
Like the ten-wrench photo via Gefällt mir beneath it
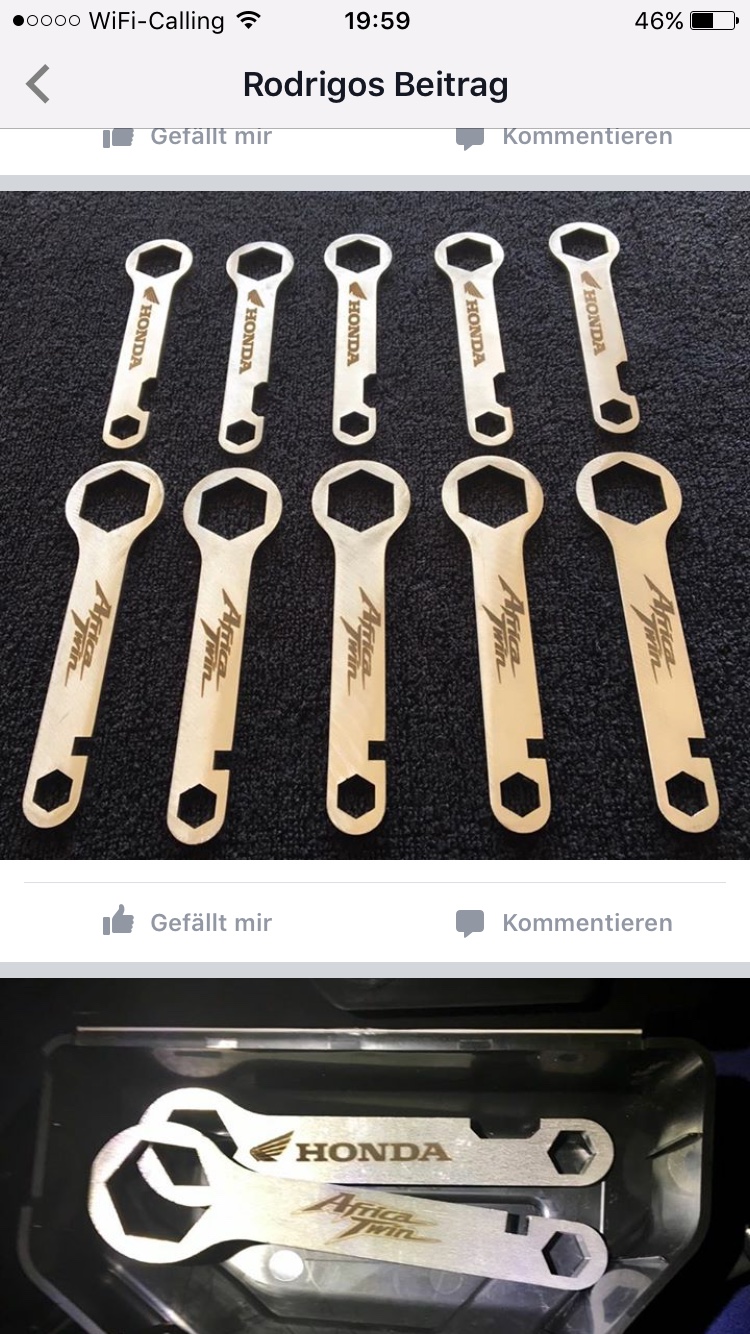pyautogui.click(x=188, y=922)
